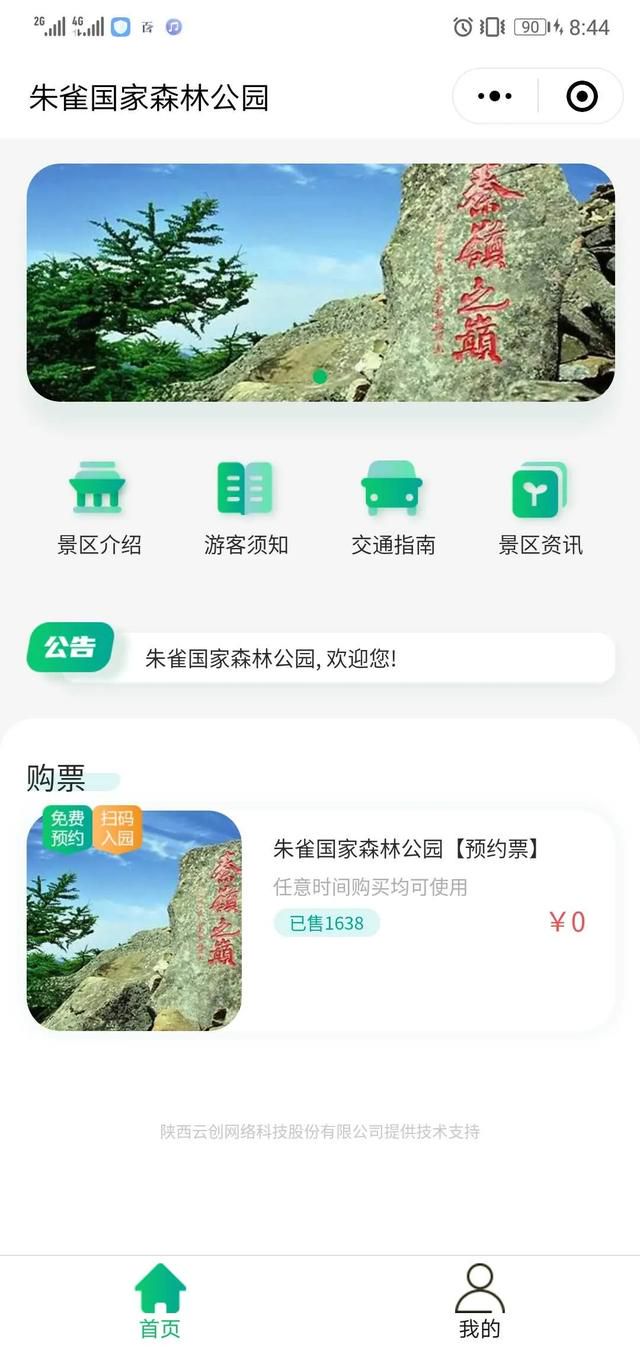Open the top banner photo of 秦岭之巅

[x=320, y=283]
